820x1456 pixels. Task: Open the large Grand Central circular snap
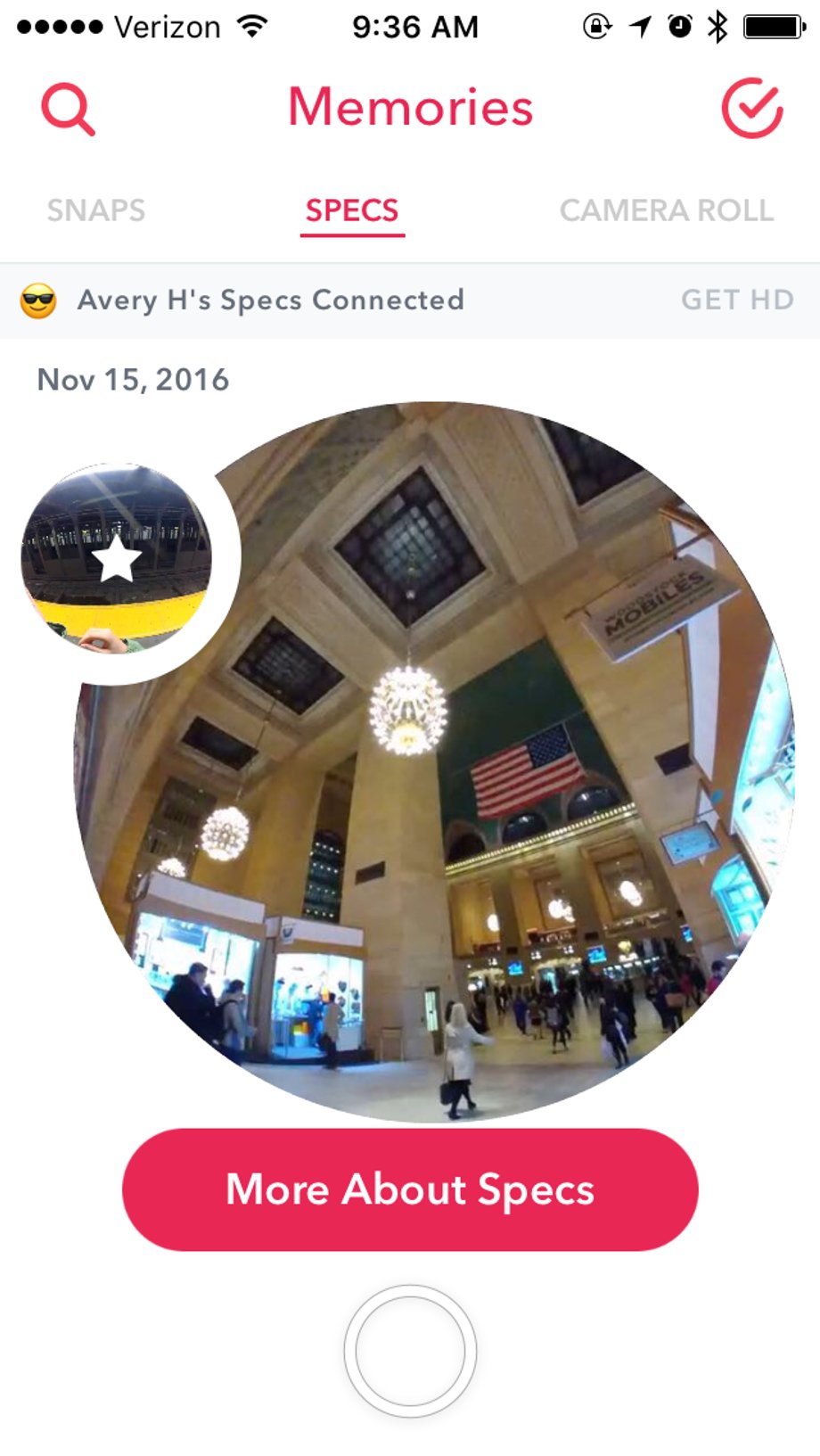point(463,802)
